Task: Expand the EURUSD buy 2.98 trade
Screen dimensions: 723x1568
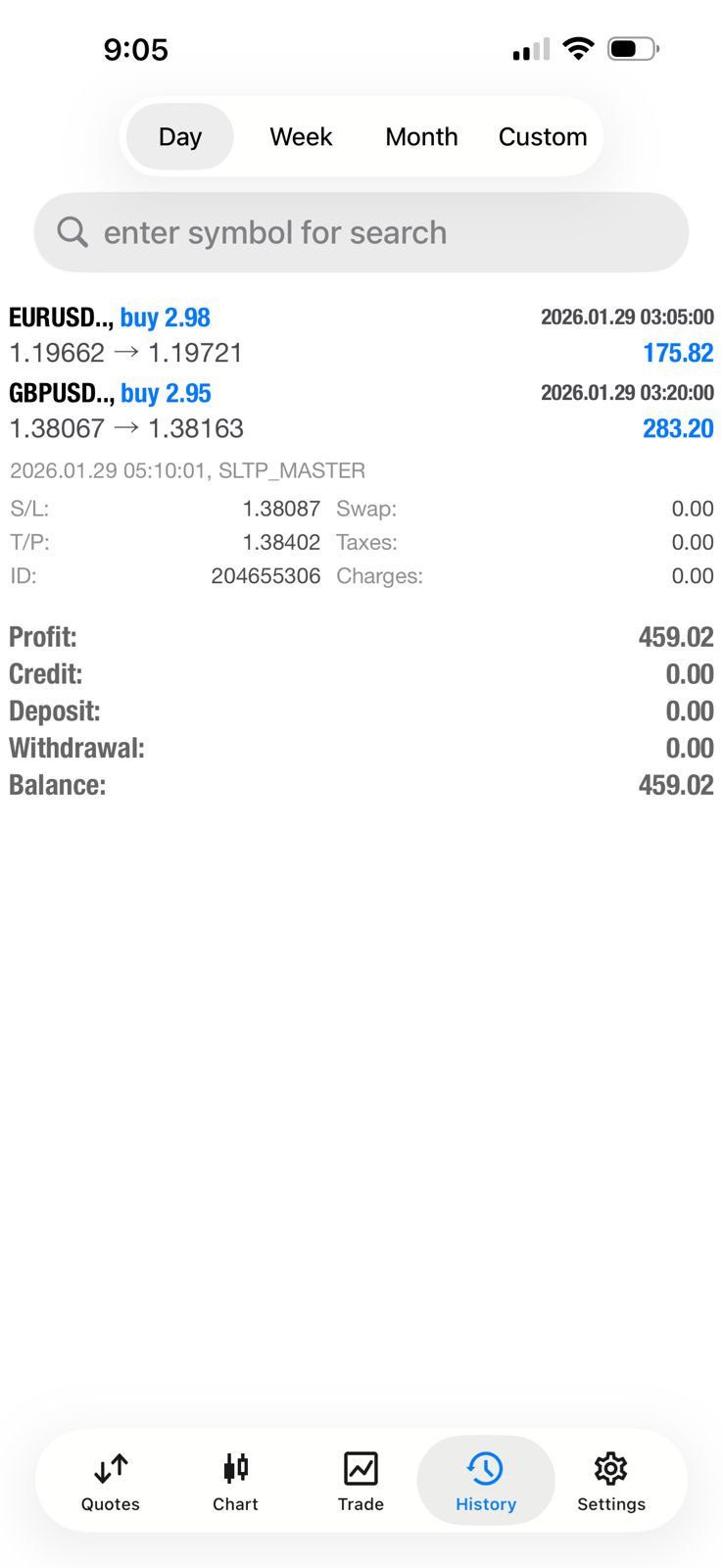Action: 361,334
